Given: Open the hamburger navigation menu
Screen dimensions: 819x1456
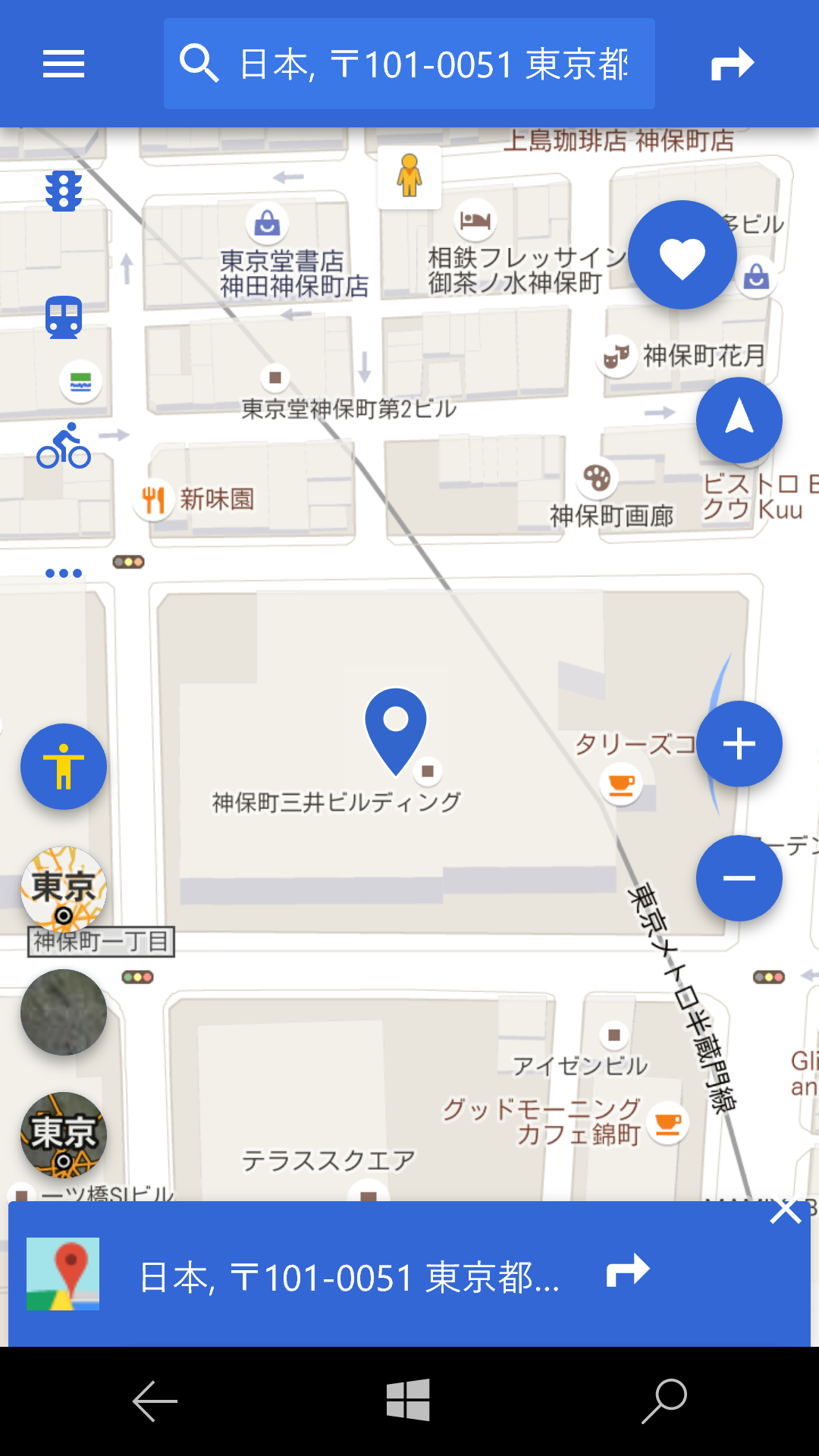Looking at the screenshot, I should click(63, 64).
